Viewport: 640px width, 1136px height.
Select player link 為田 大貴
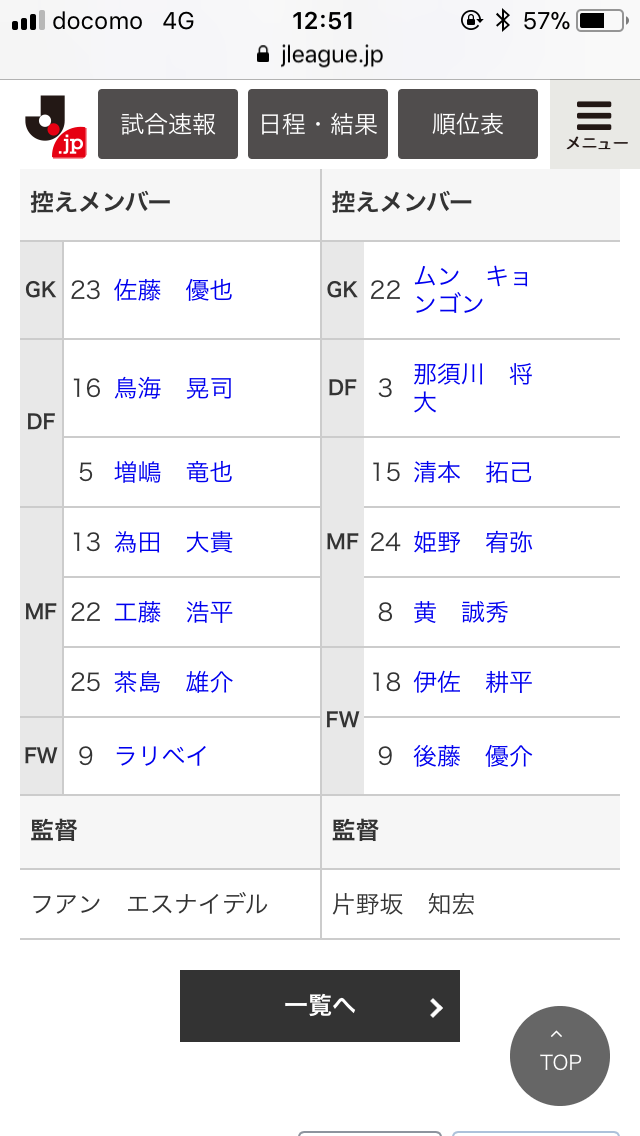[x=173, y=543]
